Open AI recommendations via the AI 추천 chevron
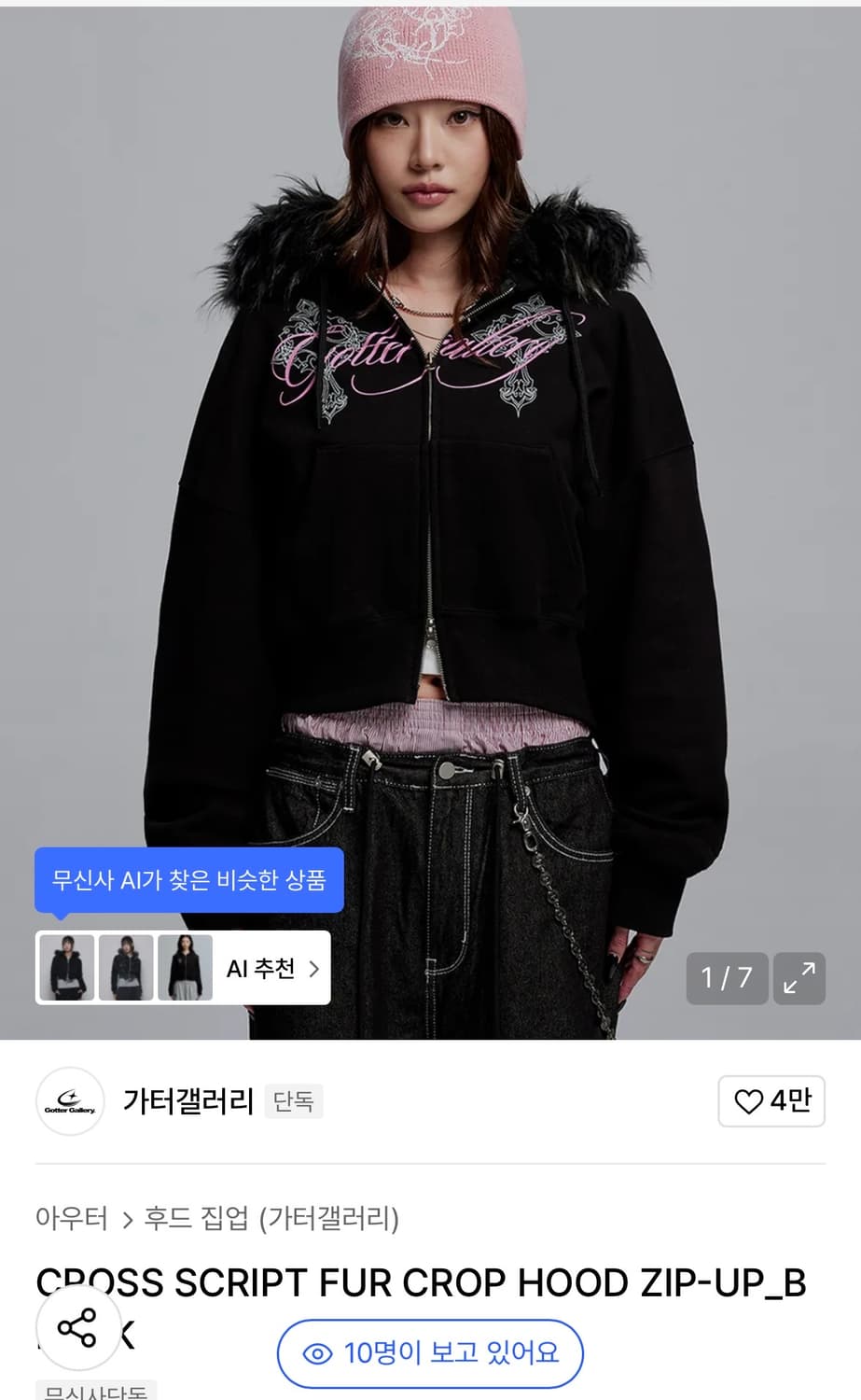The image size is (861, 1400). (x=313, y=969)
